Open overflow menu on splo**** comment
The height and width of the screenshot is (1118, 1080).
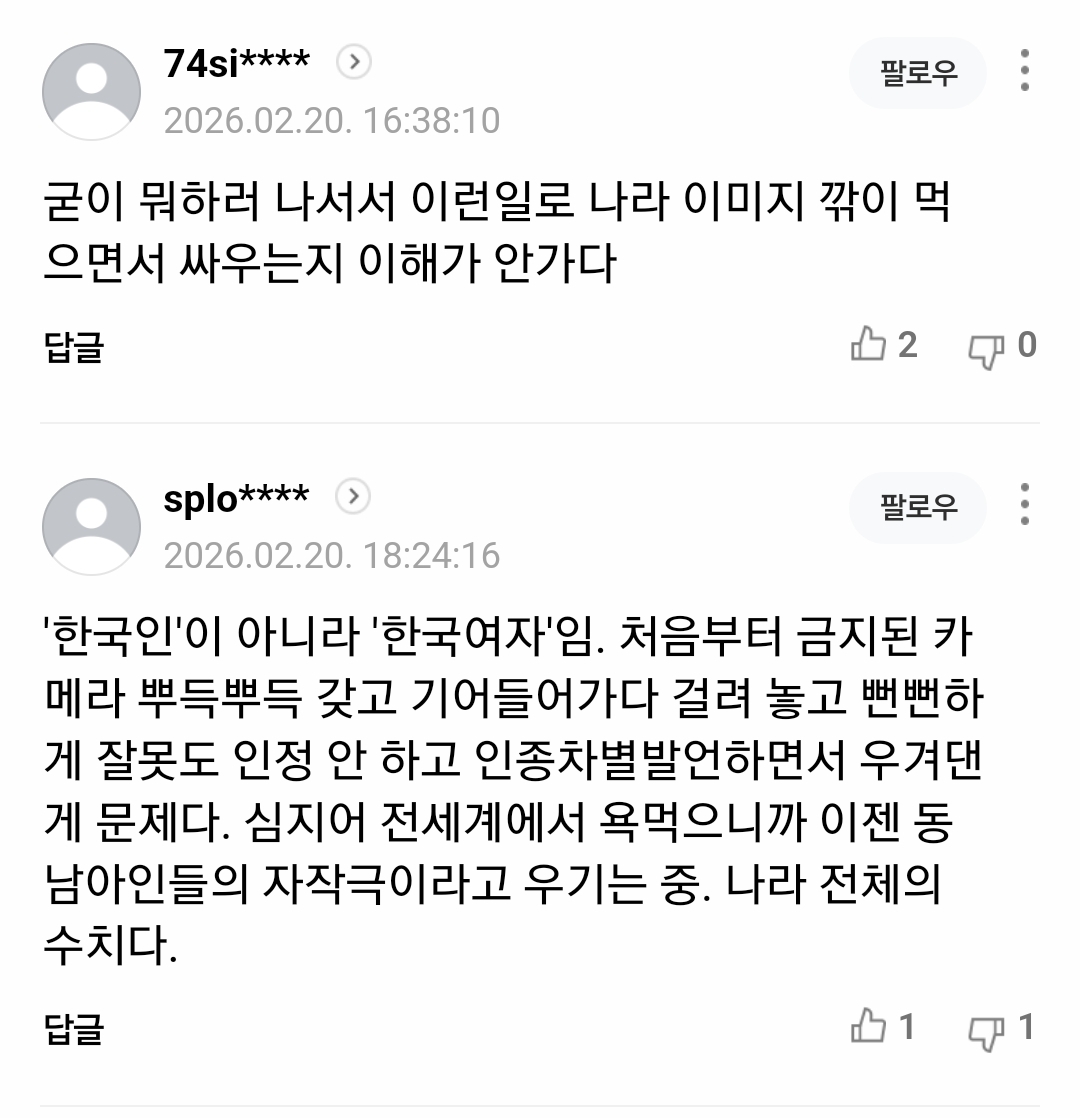click(x=1025, y=505)
